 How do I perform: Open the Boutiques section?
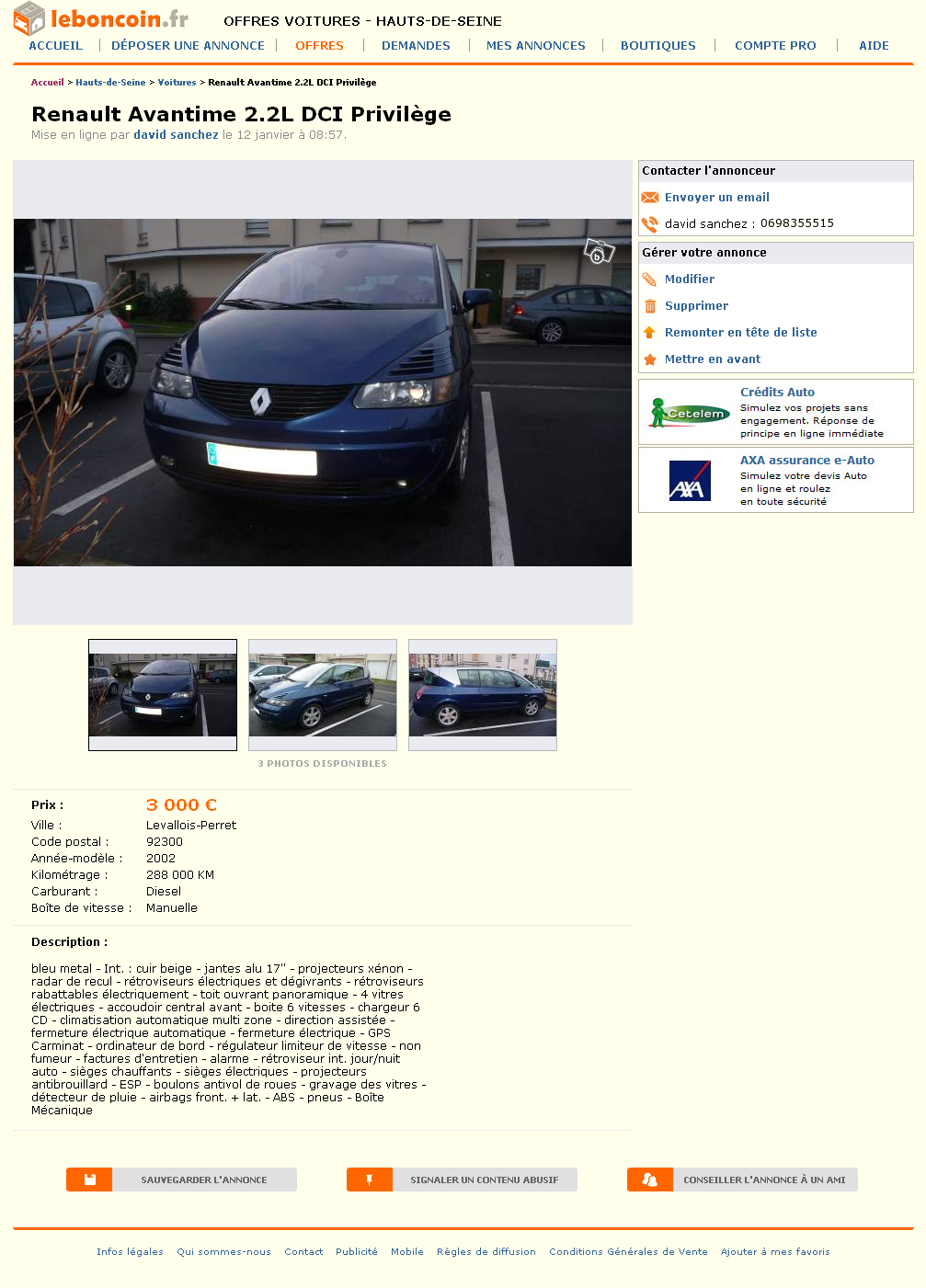657,45
